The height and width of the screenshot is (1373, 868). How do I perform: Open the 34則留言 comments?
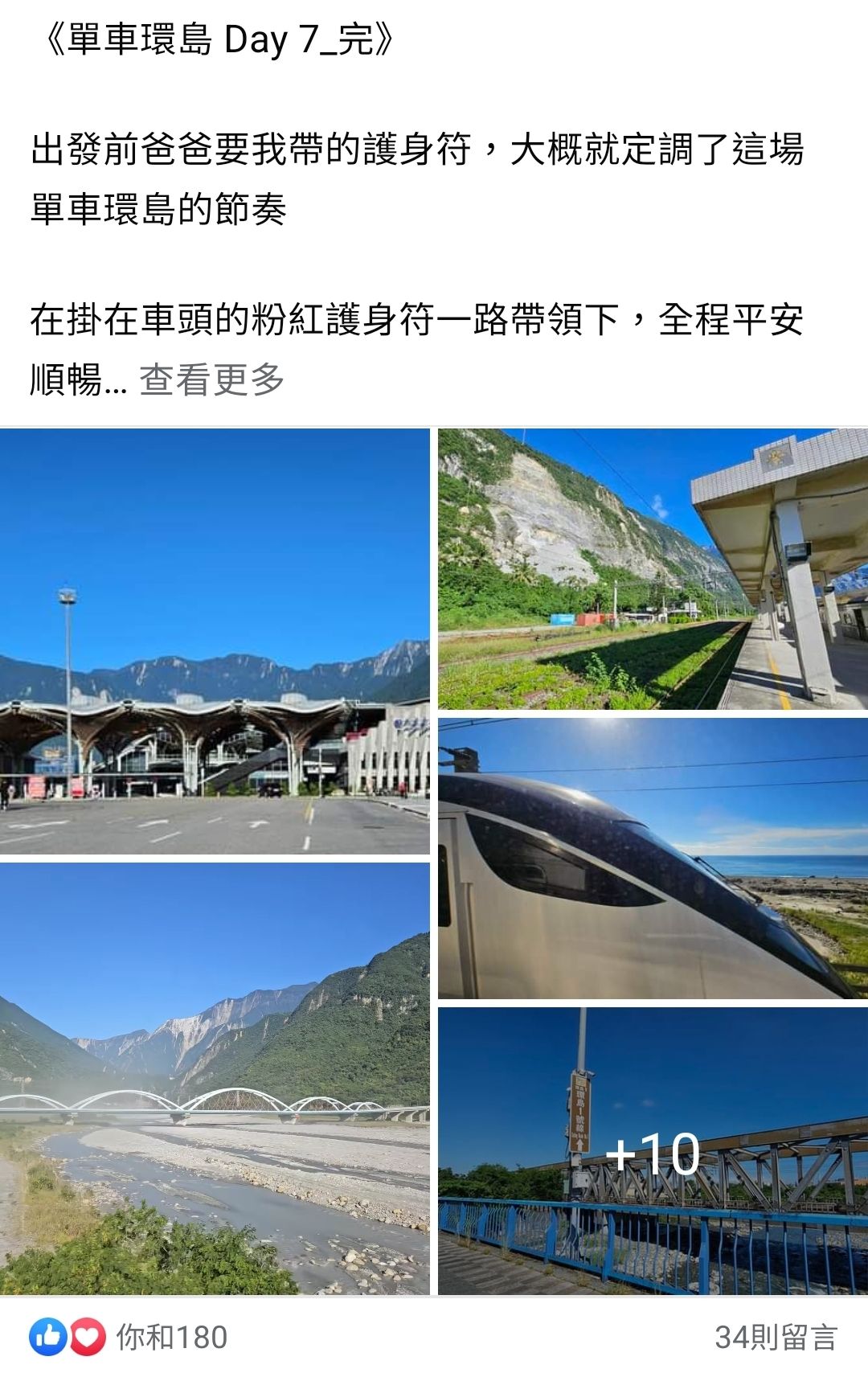pos(776,1338)
